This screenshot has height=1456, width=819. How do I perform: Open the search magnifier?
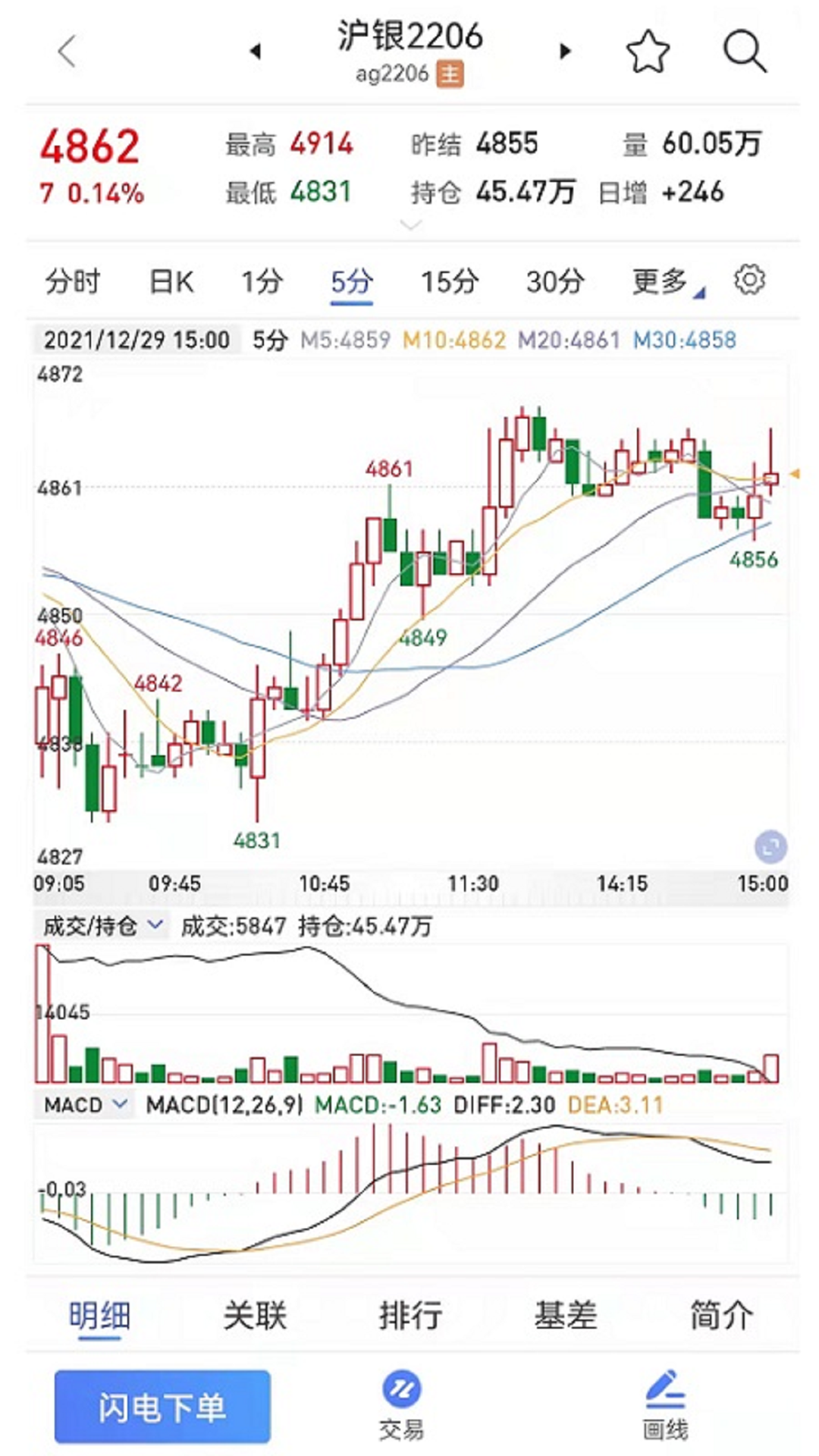[x=745, y=52]
